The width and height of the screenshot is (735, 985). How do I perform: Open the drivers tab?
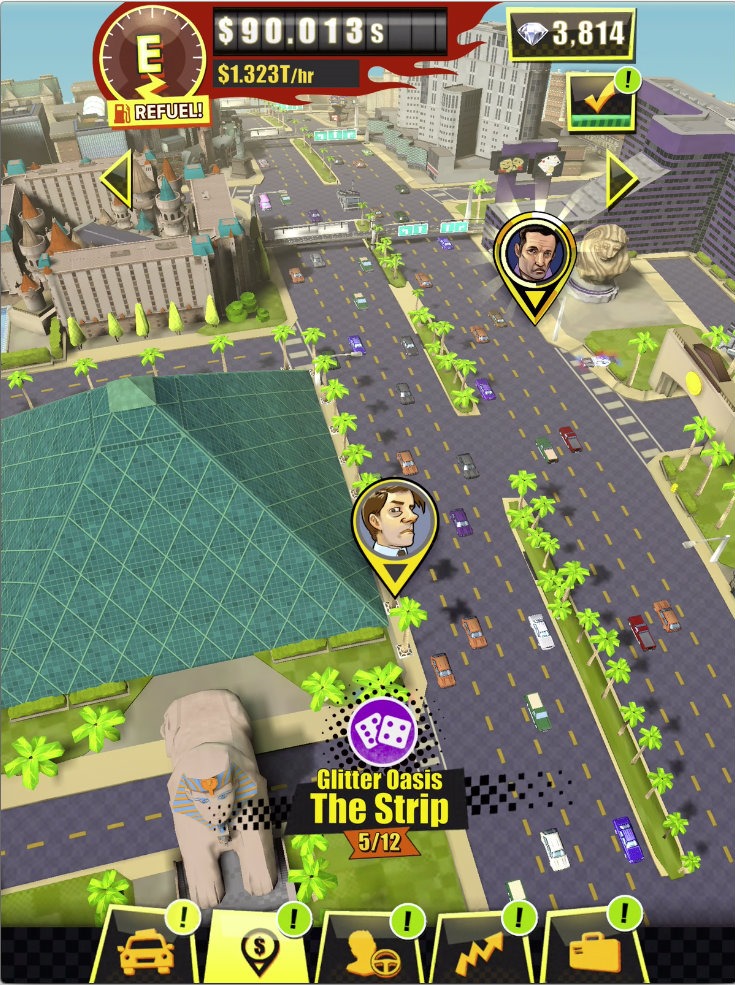pos(370,954)
